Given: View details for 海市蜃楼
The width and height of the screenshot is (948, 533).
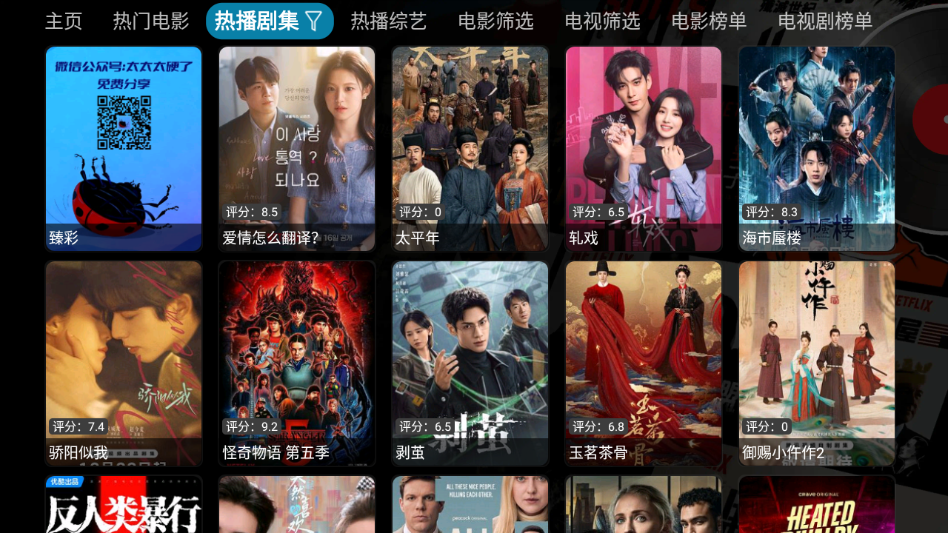Looking at the screenshot, I should [x=816, y=148].
